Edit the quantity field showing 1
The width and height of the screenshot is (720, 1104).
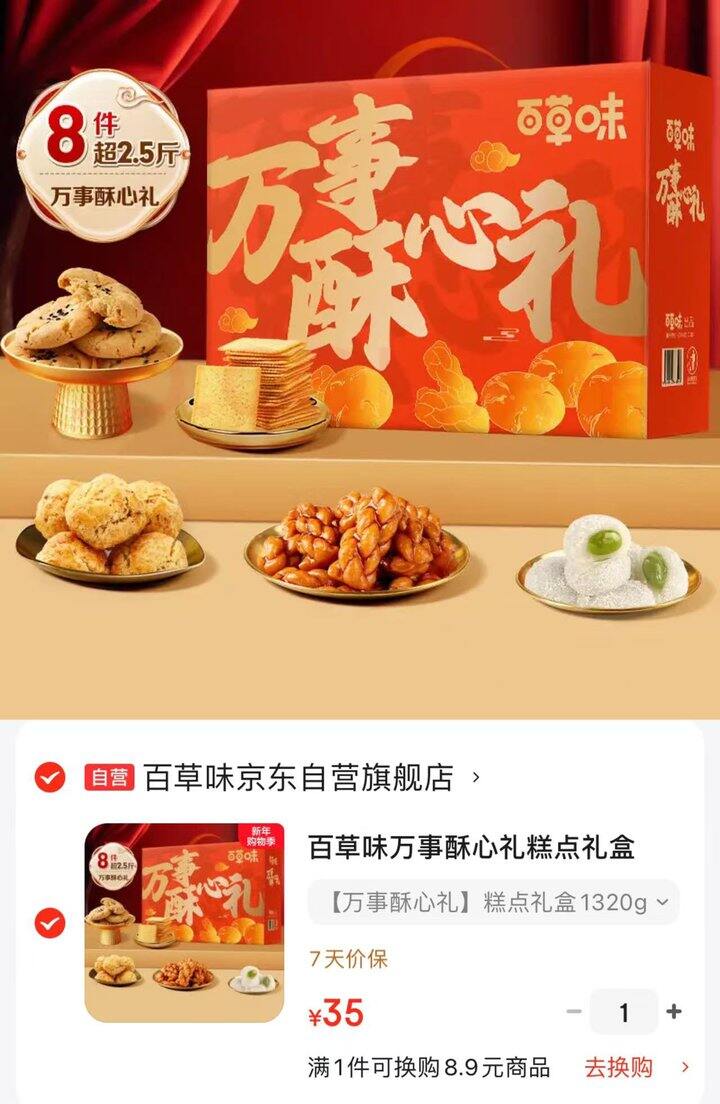pyautogui.click(x=624, y=1012)
